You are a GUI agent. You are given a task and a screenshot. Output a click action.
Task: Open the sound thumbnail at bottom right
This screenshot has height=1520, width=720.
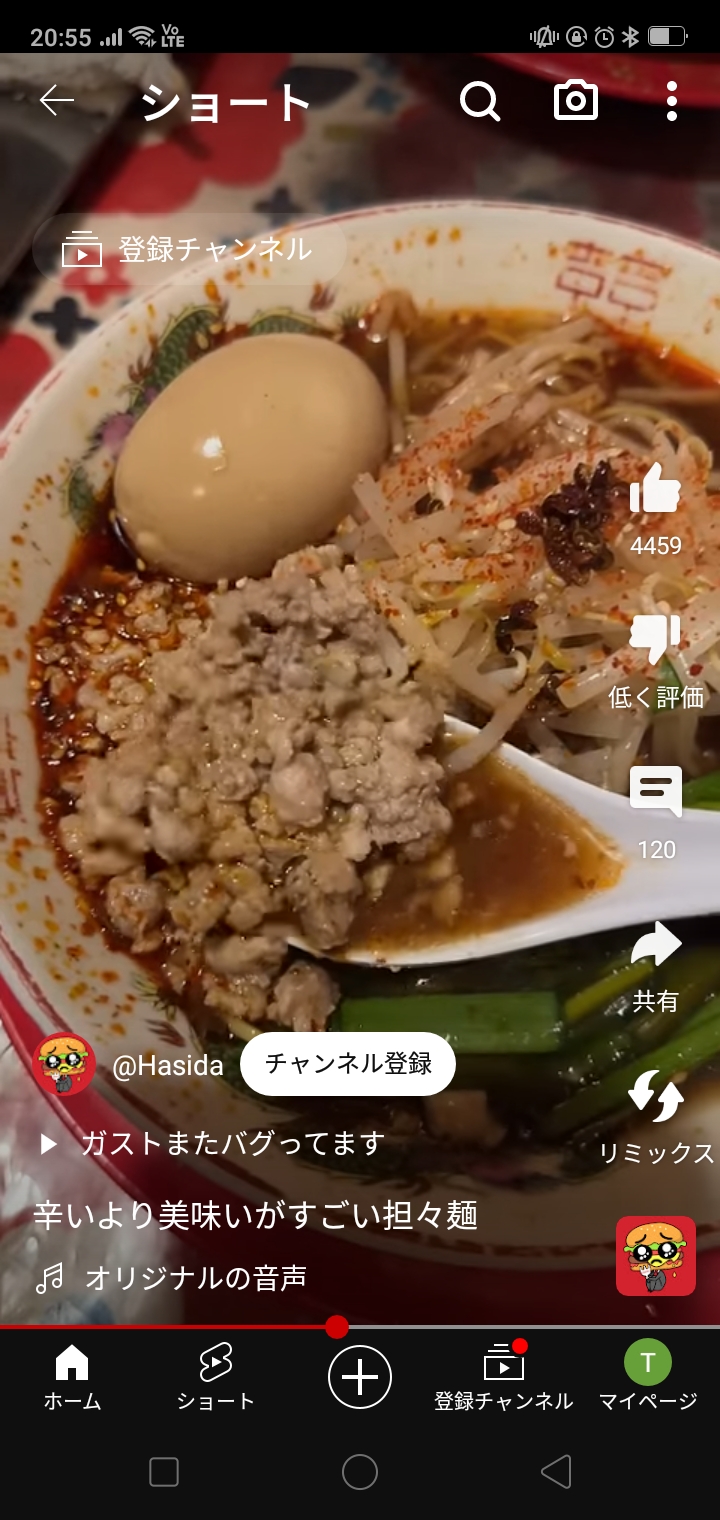tap(655, 1256)
